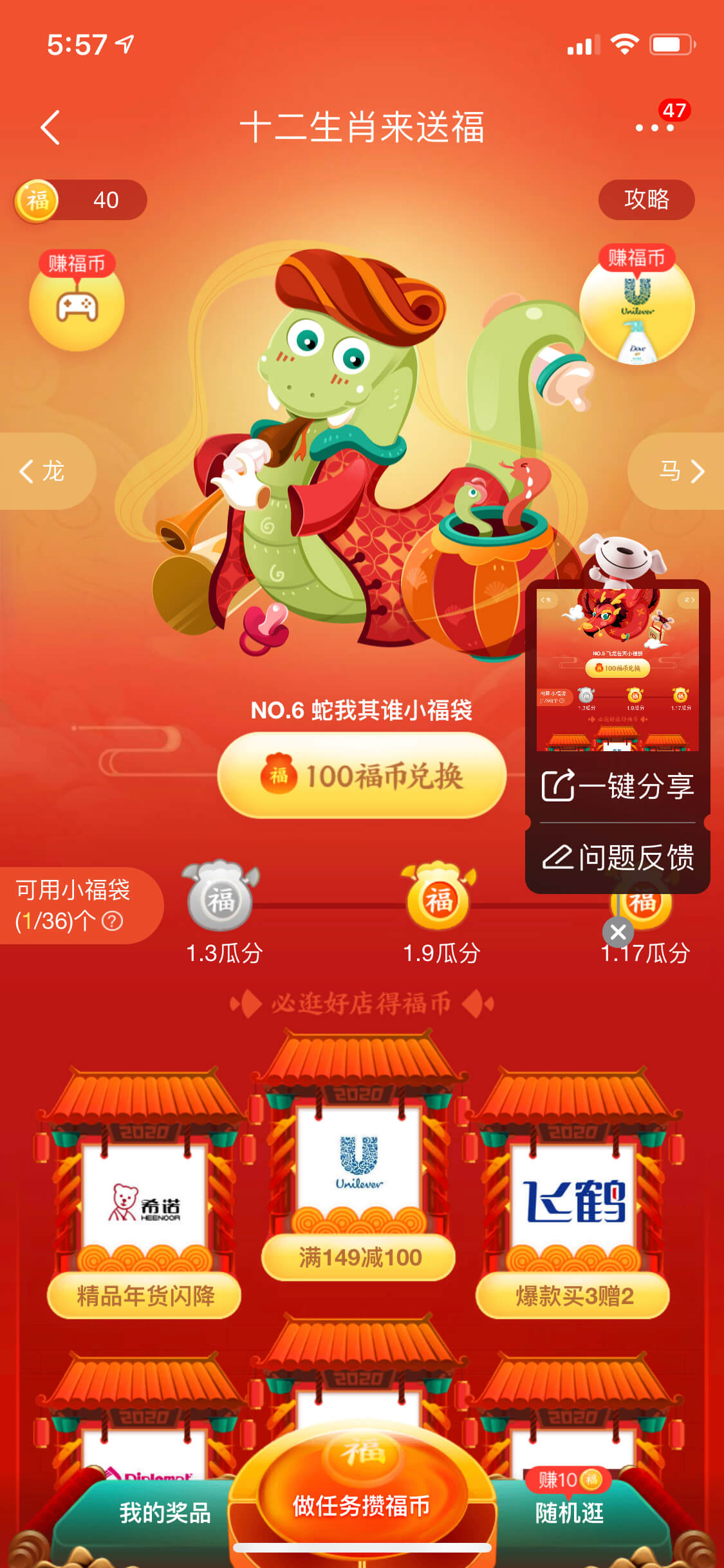
Task: Tap the Unilever 赚福币 bubble
Action: [x=636, y=304]
